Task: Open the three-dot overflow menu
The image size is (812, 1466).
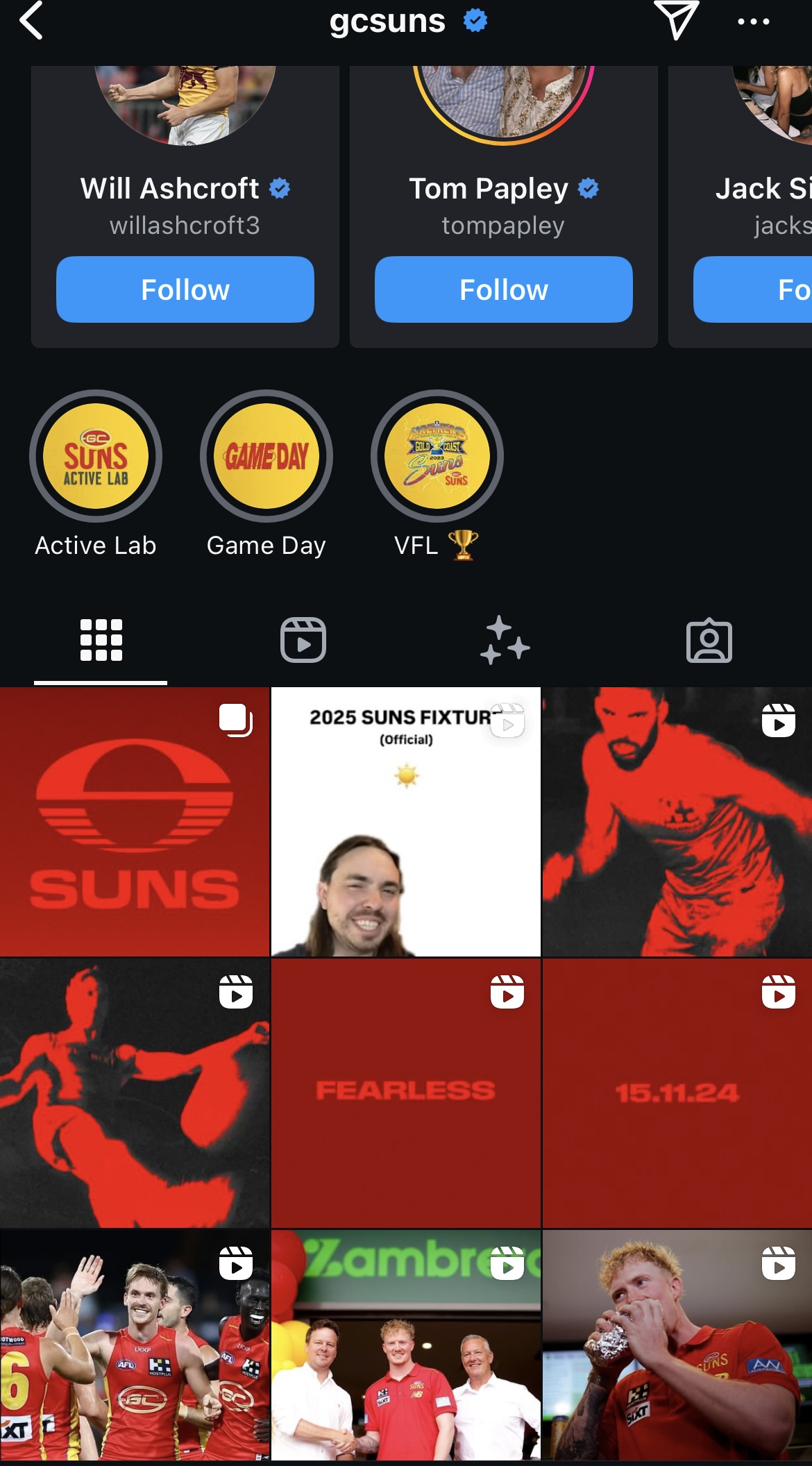Action: coord(753,22)
